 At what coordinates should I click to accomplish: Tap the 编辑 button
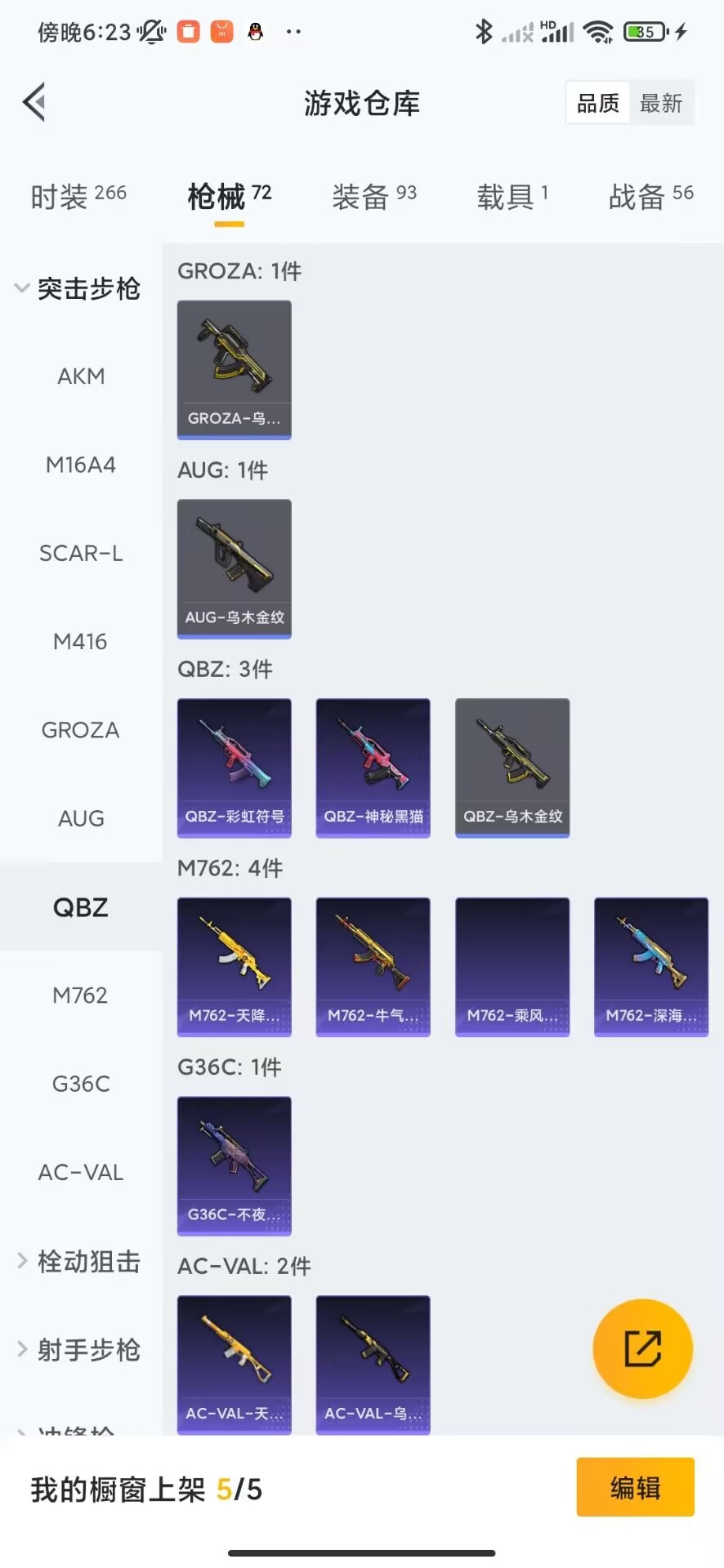coord(635,1487)
